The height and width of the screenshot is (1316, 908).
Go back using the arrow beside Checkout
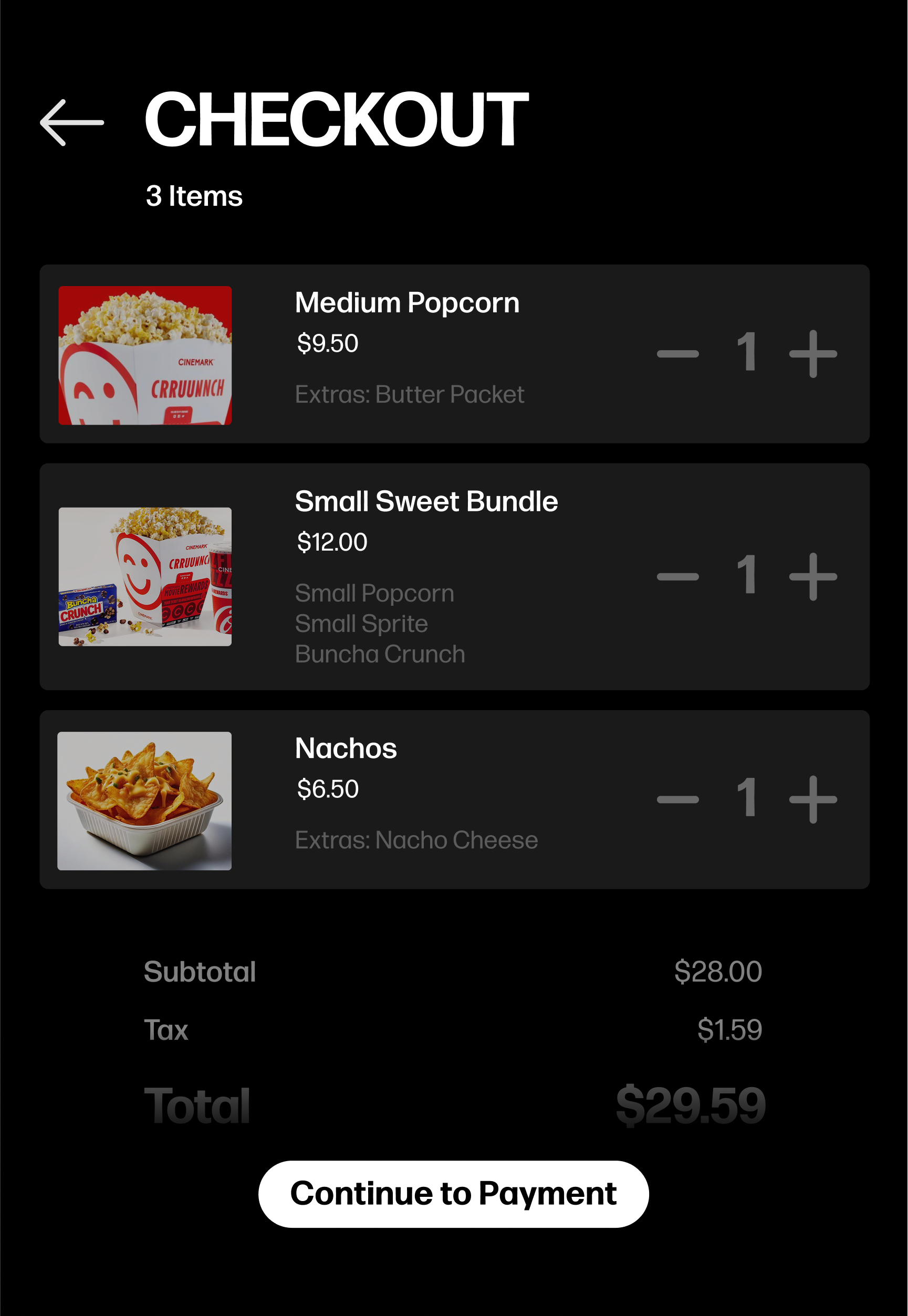point(71,122)
